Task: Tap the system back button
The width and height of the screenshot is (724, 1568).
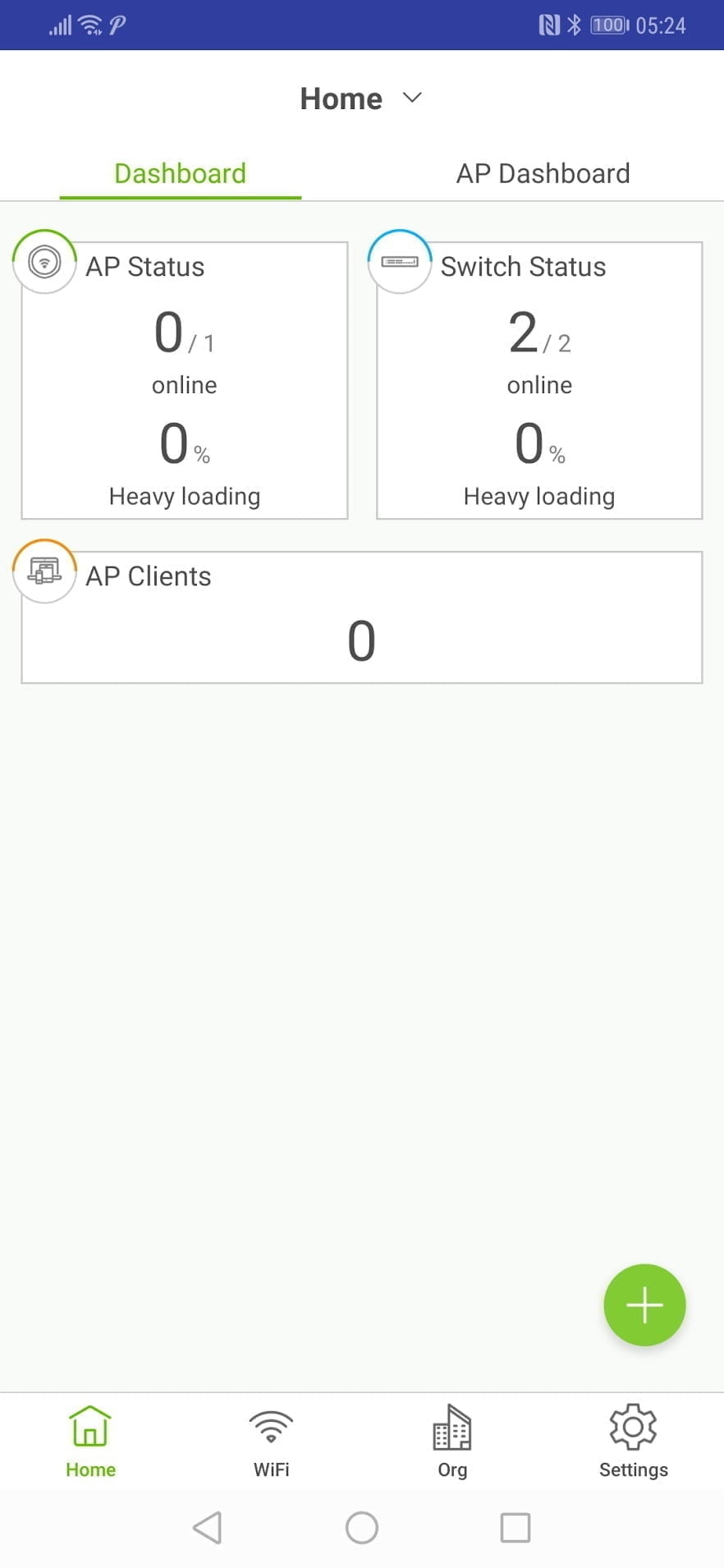Action: (207, 1528)
